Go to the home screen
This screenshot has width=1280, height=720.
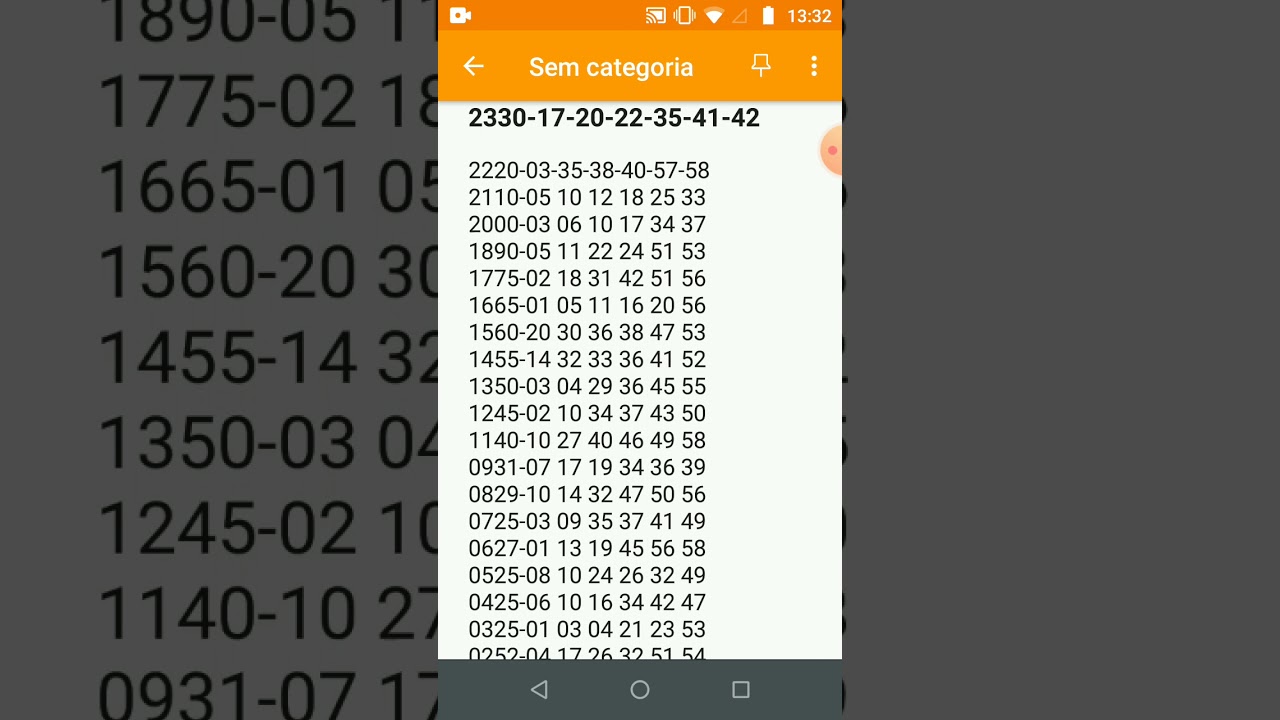(640, 690)
